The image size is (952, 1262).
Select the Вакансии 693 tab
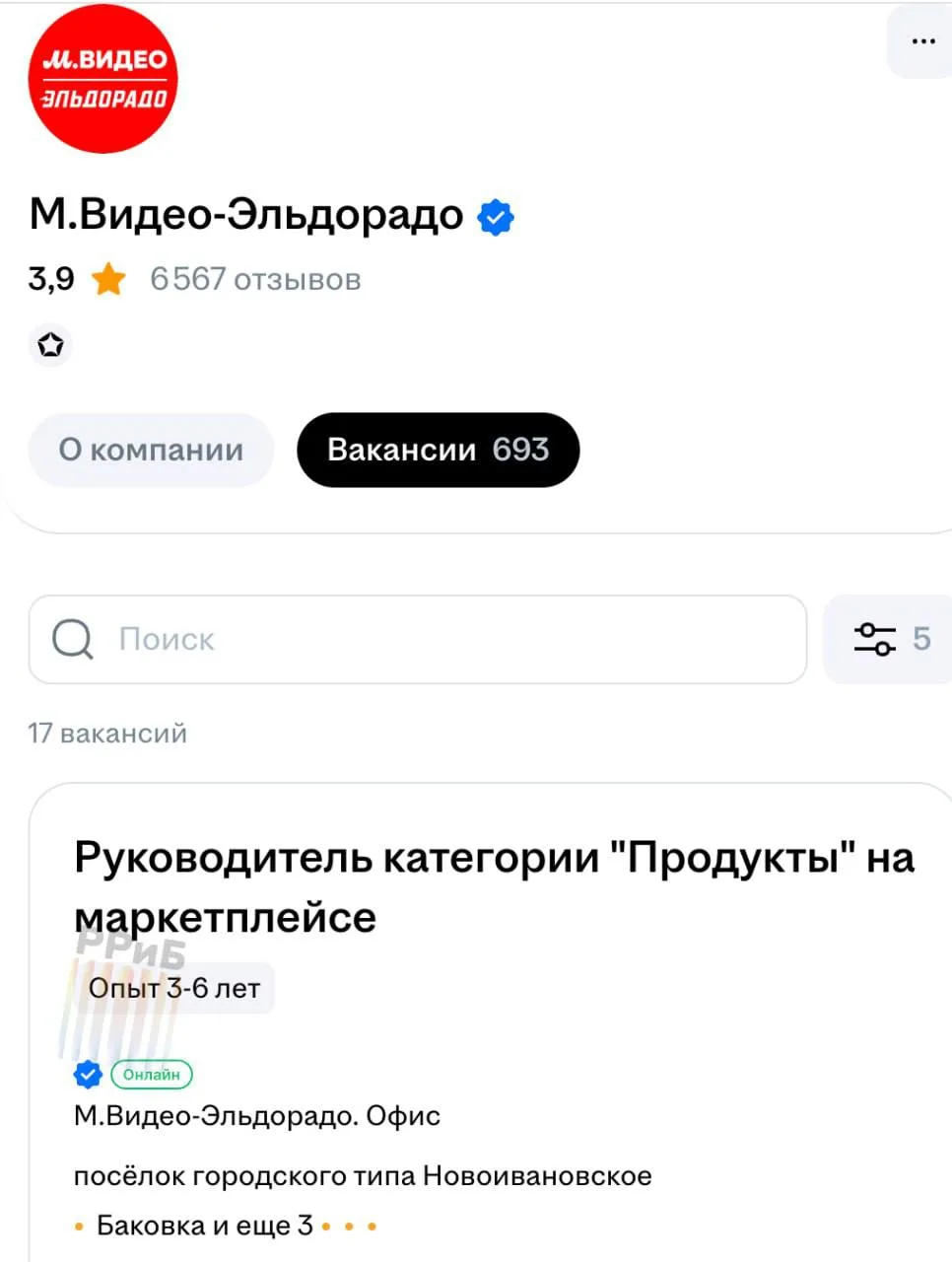click(438, 450)
